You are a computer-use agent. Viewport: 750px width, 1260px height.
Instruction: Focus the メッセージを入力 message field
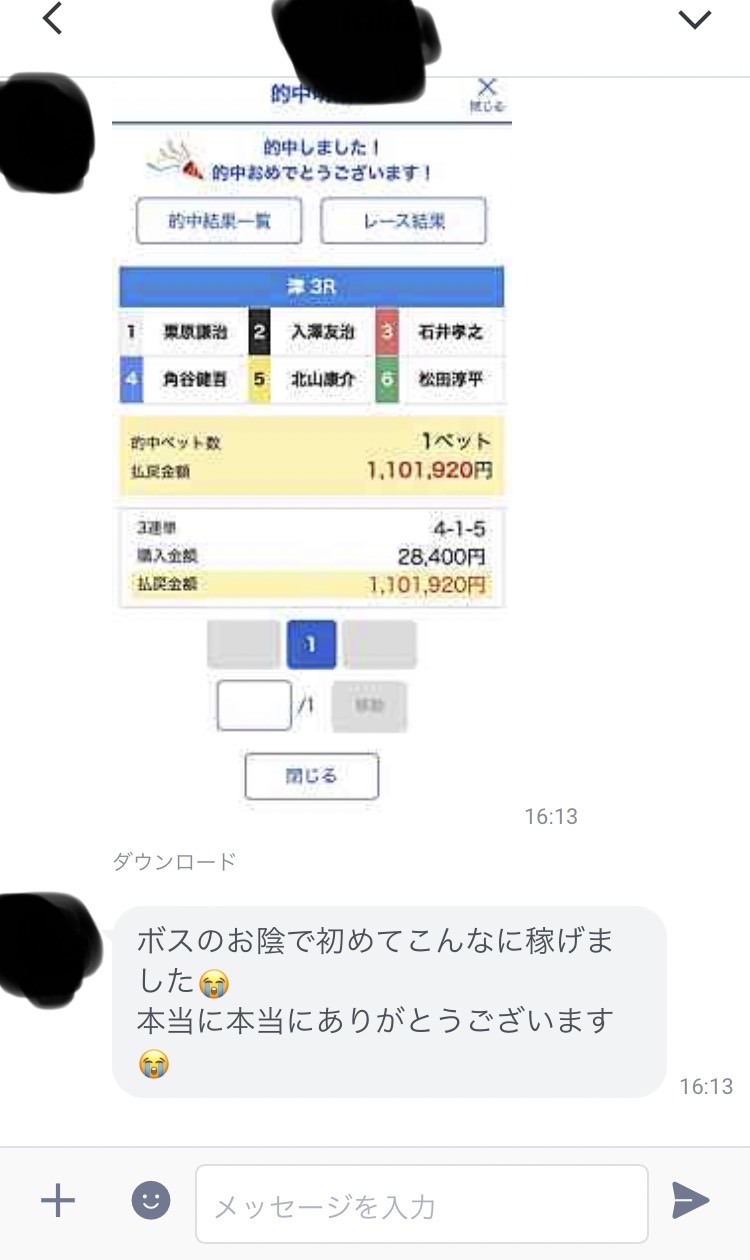pos(421,1204)
